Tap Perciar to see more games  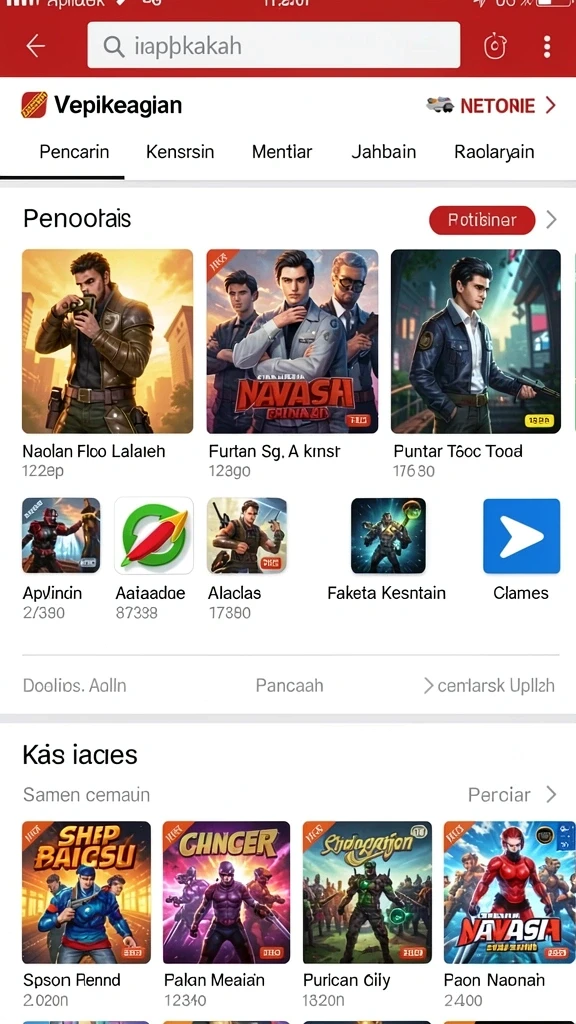(x=512, y=794)
